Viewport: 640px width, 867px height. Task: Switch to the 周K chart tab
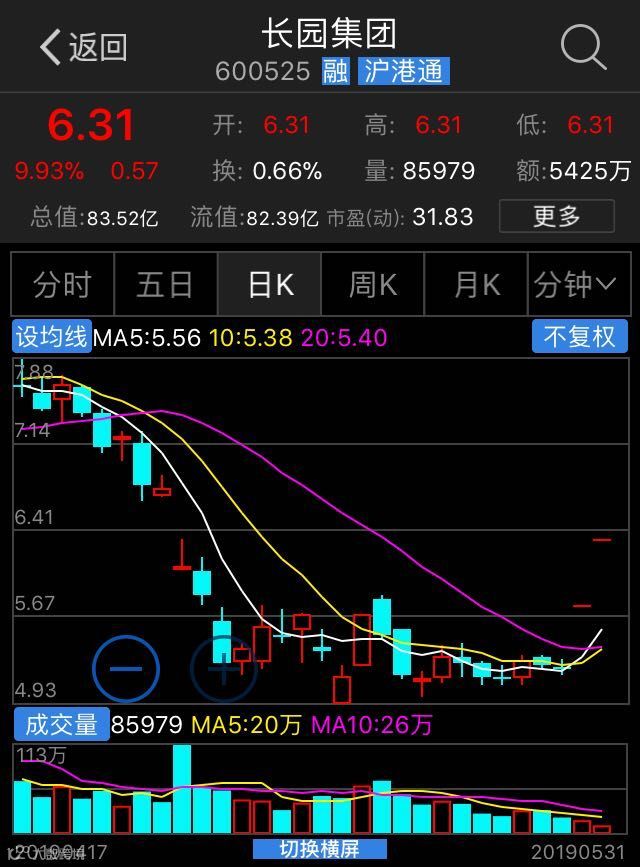pos(372,284)
